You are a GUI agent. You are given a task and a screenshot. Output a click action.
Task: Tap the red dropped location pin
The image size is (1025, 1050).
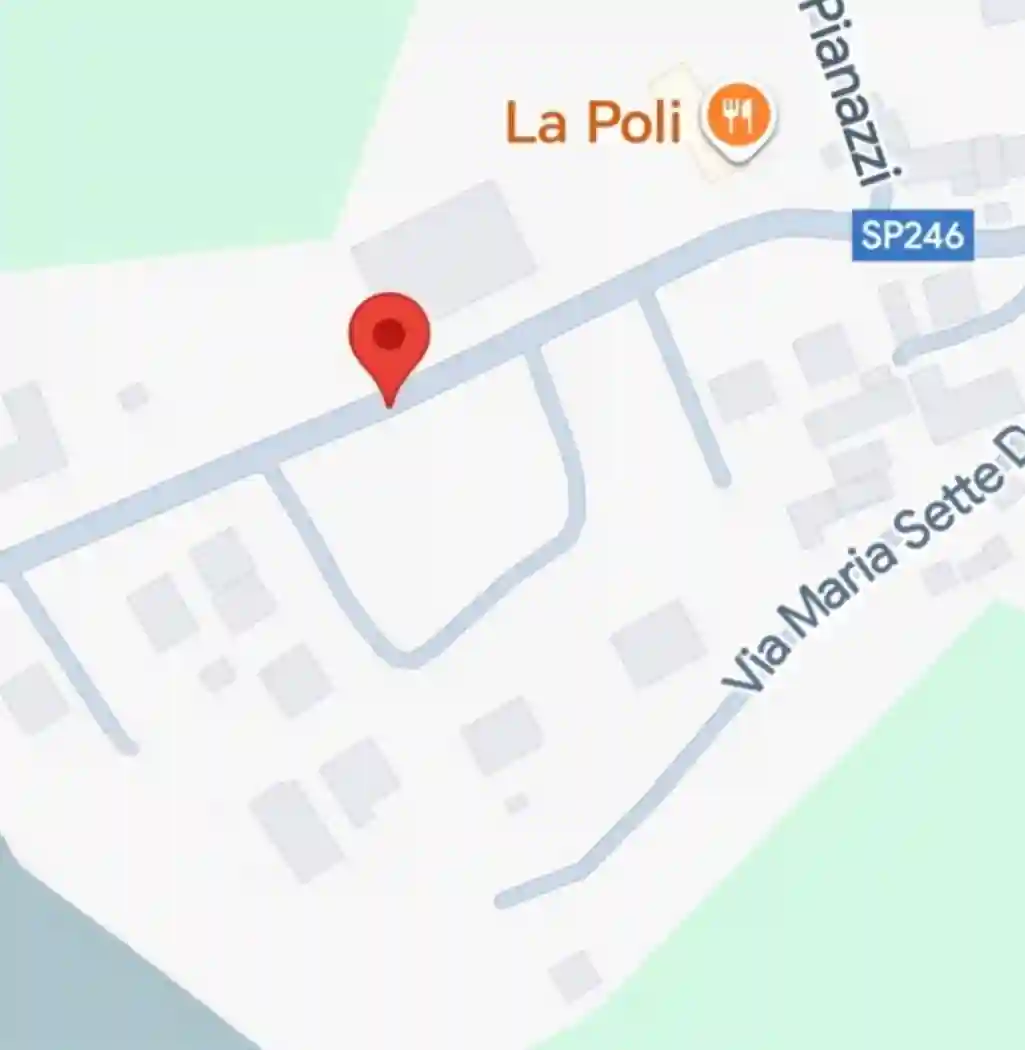[x=389, y=341]
